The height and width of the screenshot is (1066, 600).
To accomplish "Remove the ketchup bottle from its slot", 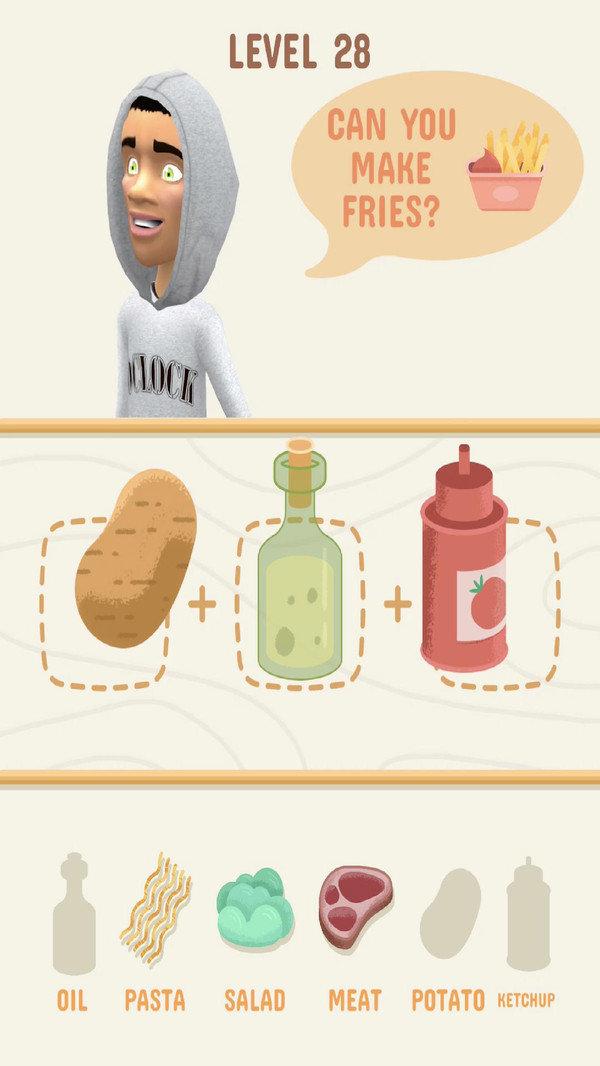I will pyautogui.click(x=464, y=557).
